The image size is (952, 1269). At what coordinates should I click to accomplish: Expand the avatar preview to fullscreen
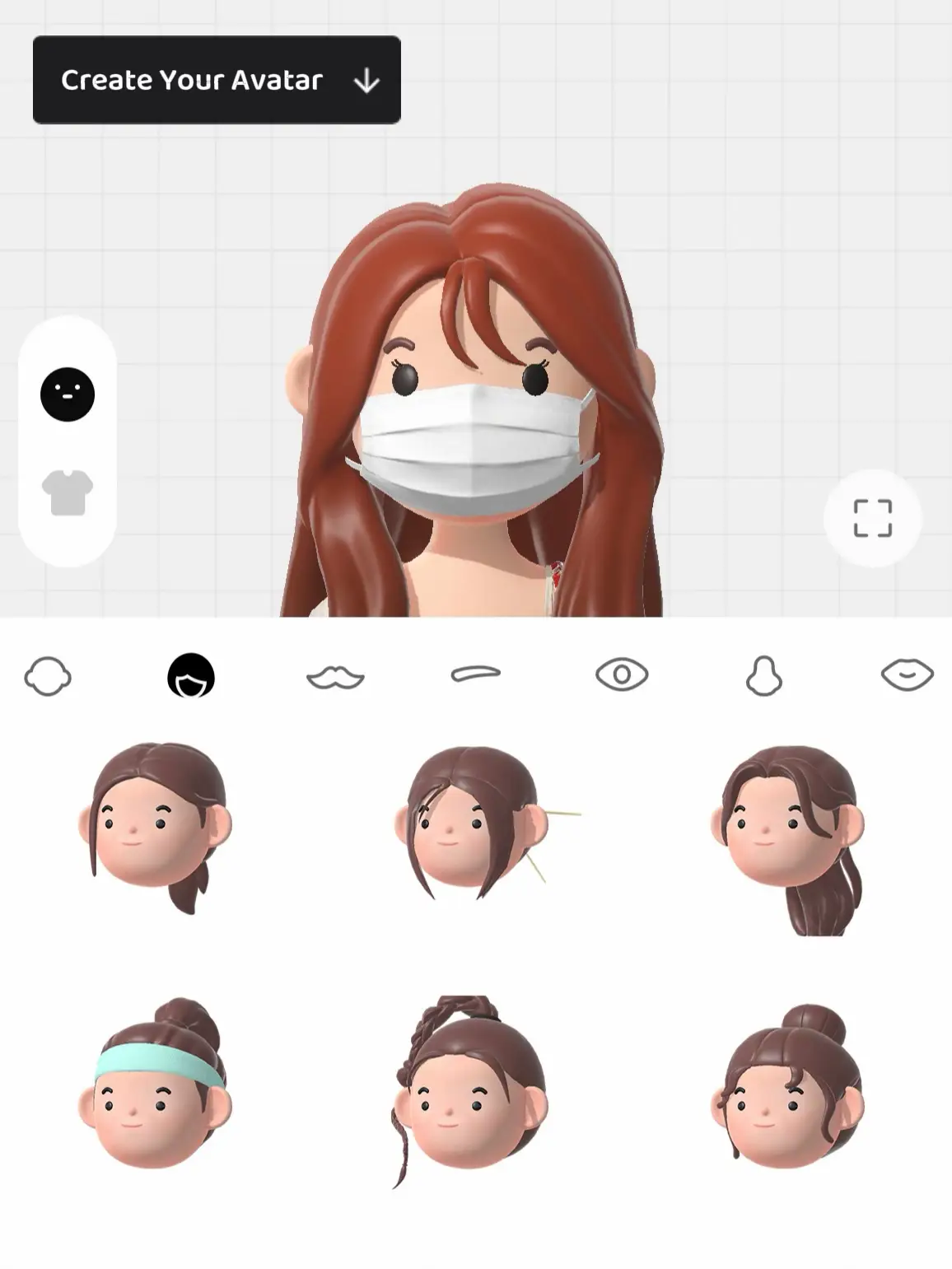coord(872,518)
